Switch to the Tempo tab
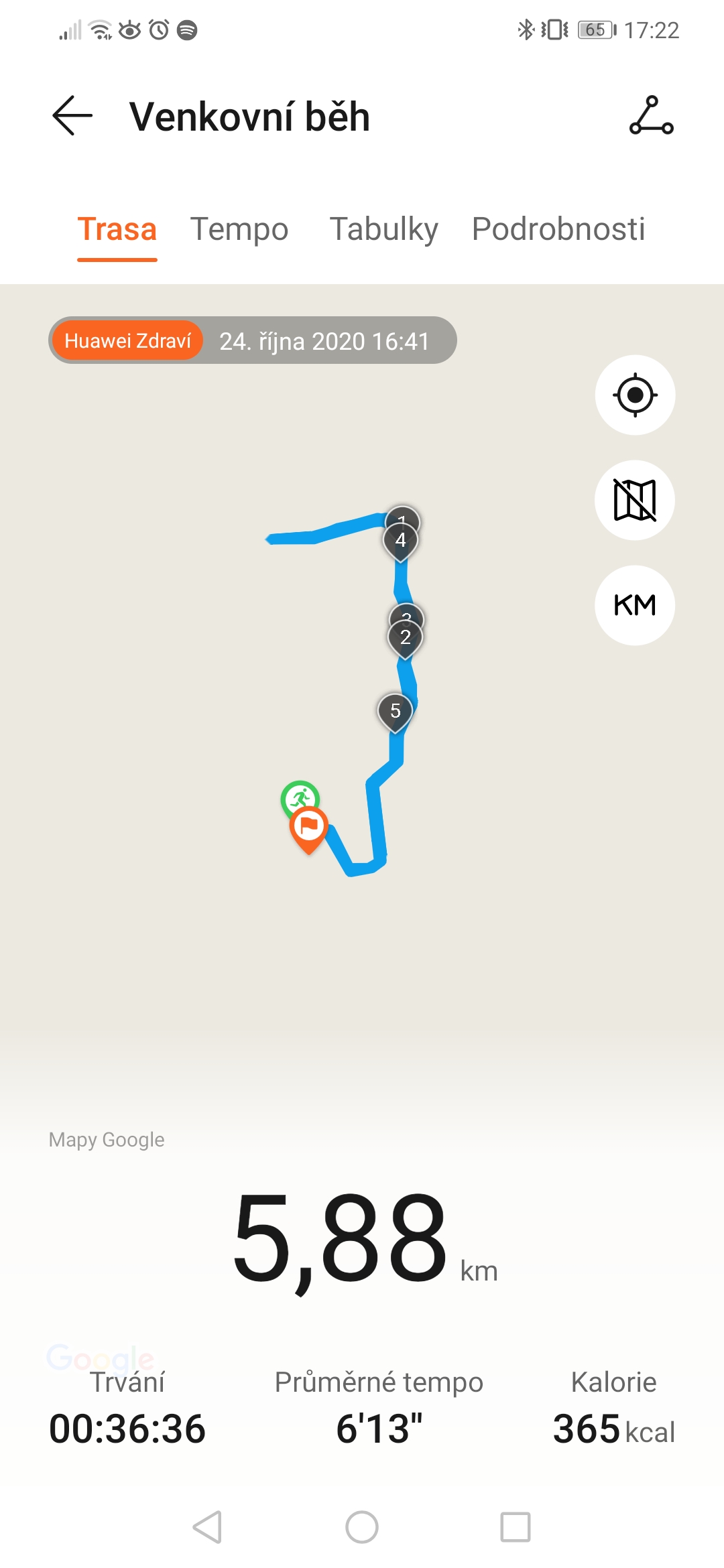The width and height of the screenshot is (724, 1568). (239, 229)
